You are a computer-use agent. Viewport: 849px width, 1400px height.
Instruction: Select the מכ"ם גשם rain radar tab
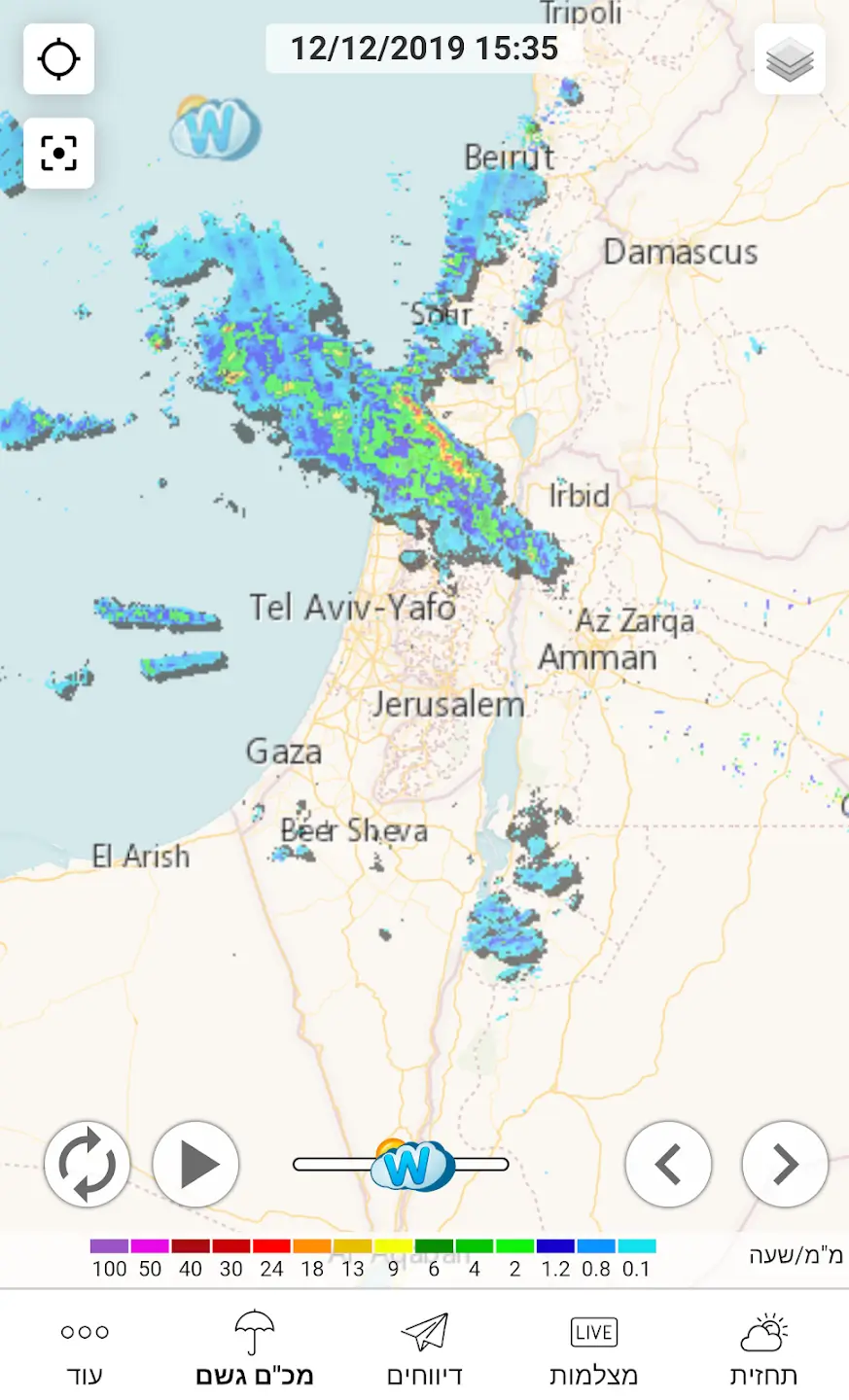tap(255, 1349)
